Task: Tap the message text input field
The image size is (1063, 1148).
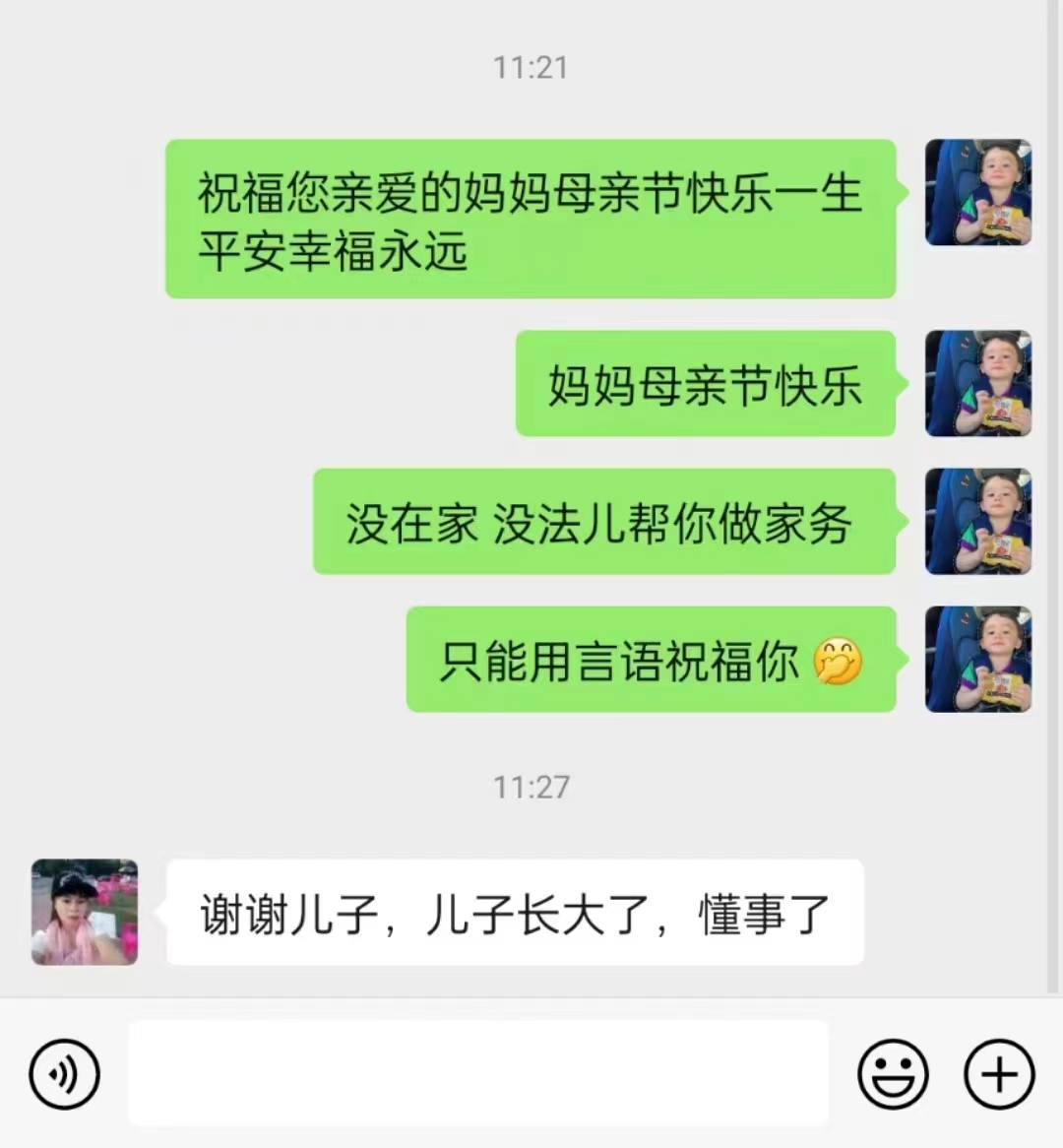Action: pyautogui.click(x=478, y=1072)
